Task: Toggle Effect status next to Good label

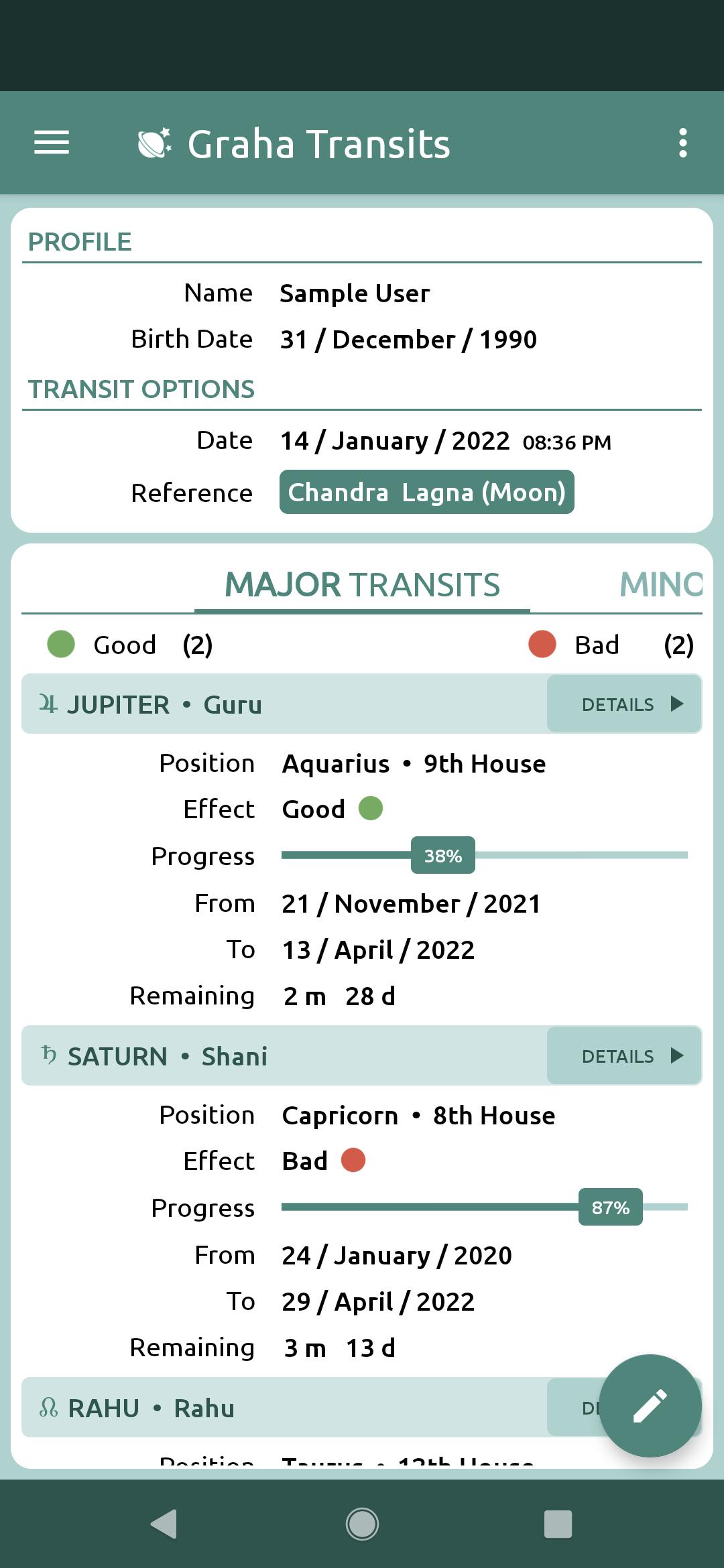Action: pos(370,809)
